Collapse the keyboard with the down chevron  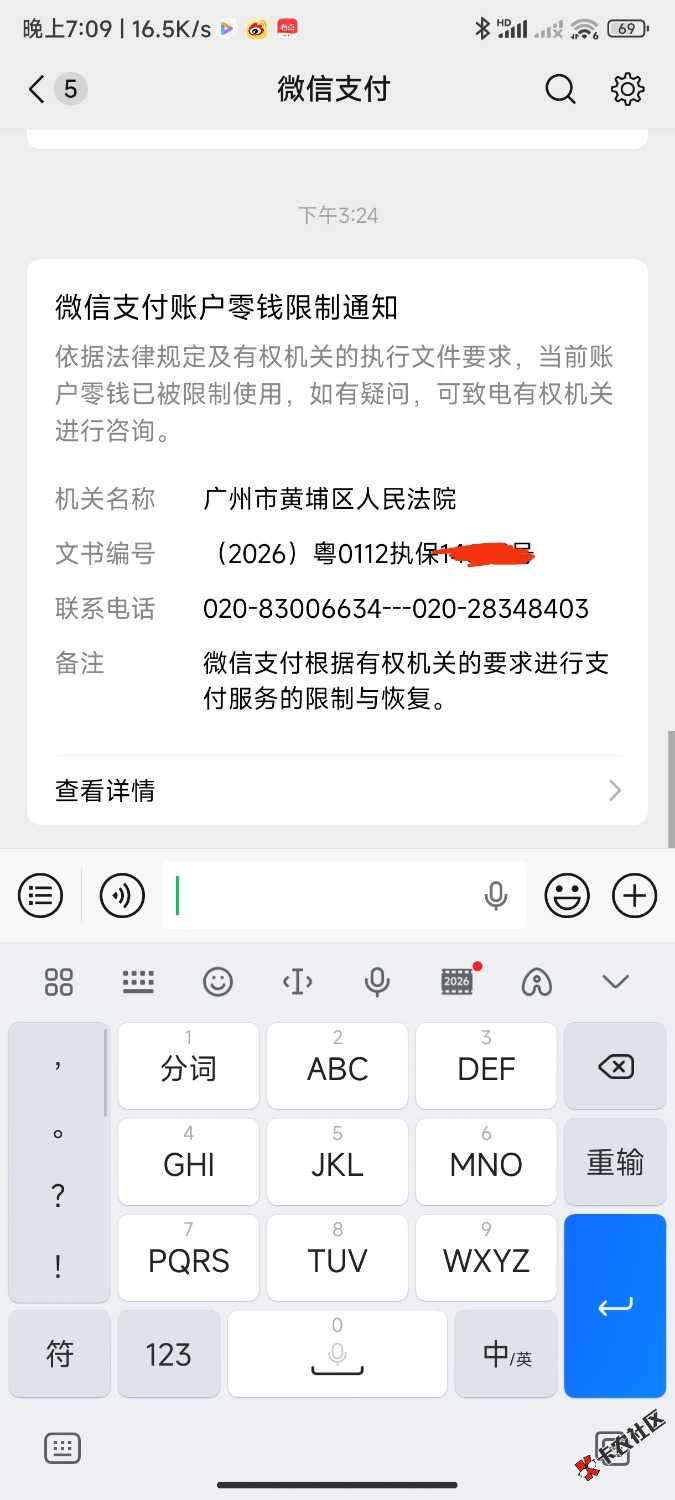pos(615,982)
